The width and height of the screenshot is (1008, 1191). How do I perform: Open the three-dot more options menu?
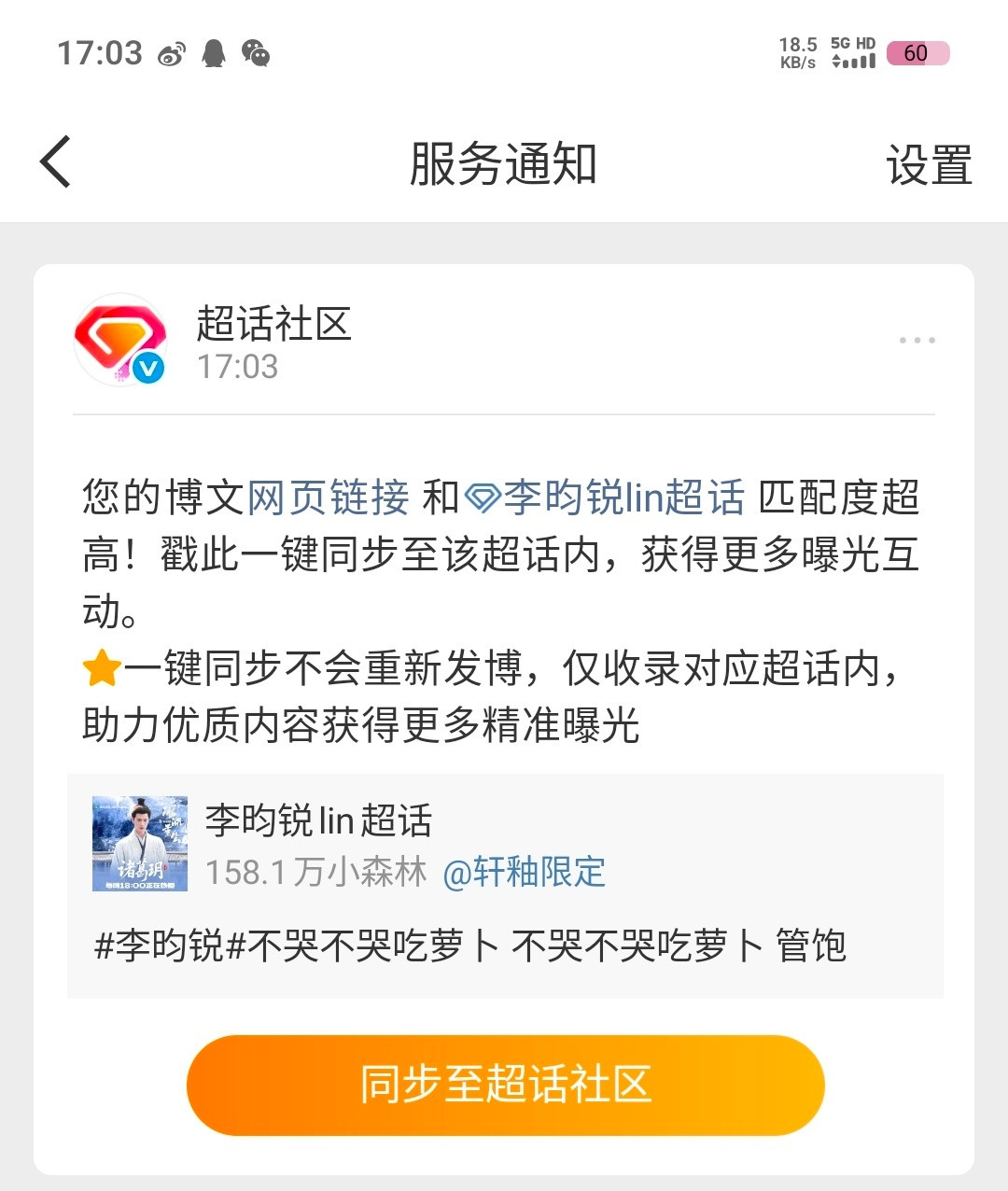click(918, 339)
